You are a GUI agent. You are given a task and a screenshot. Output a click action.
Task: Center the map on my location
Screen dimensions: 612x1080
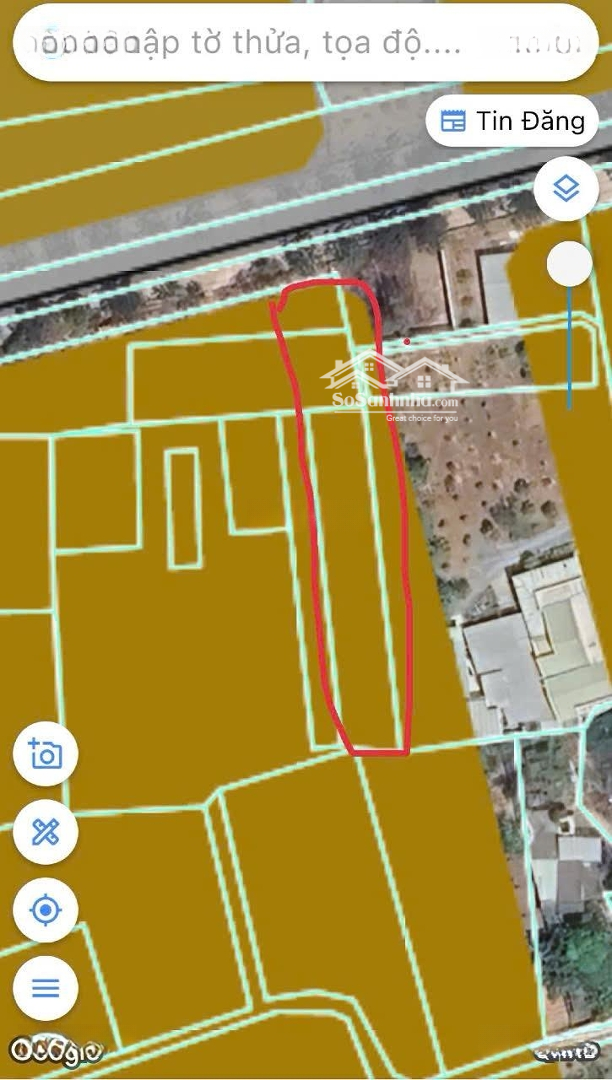tap(46, 910)
